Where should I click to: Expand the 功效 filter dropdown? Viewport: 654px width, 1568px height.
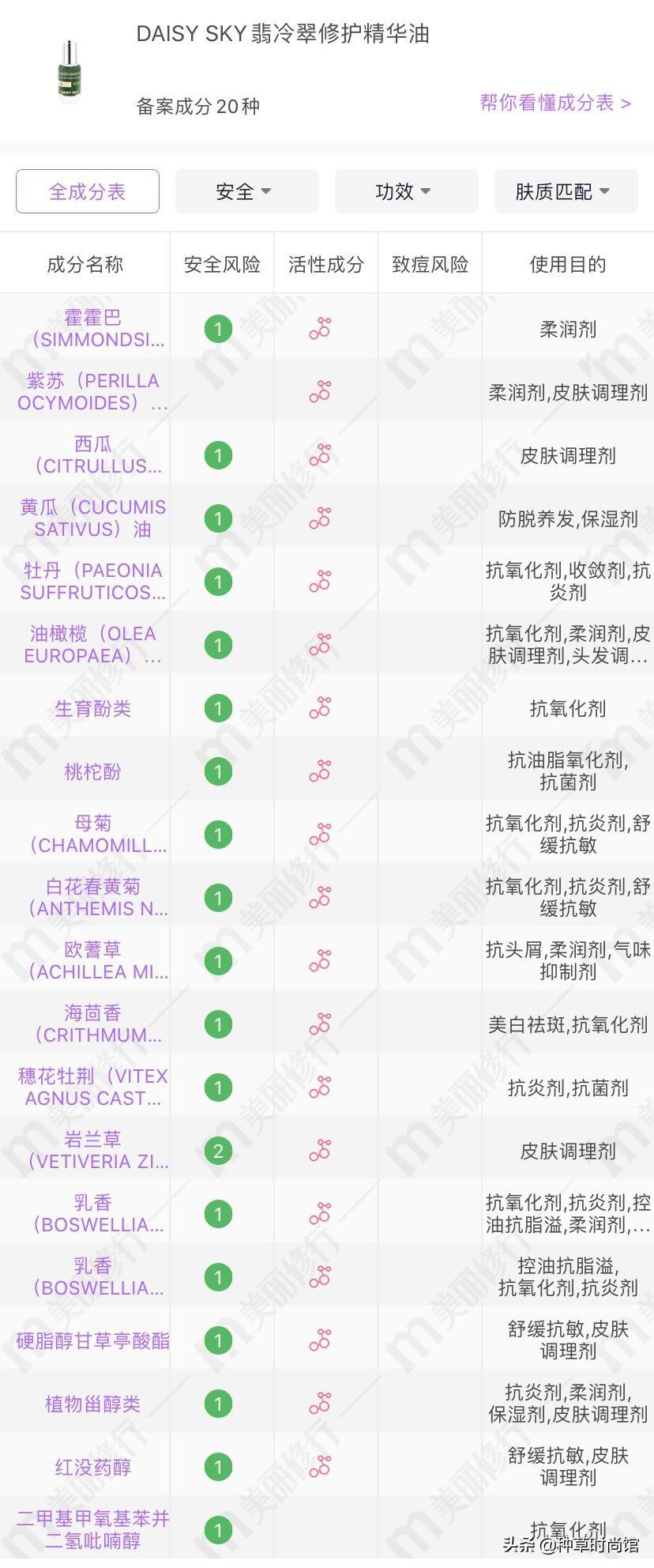(x=406, y=191)
